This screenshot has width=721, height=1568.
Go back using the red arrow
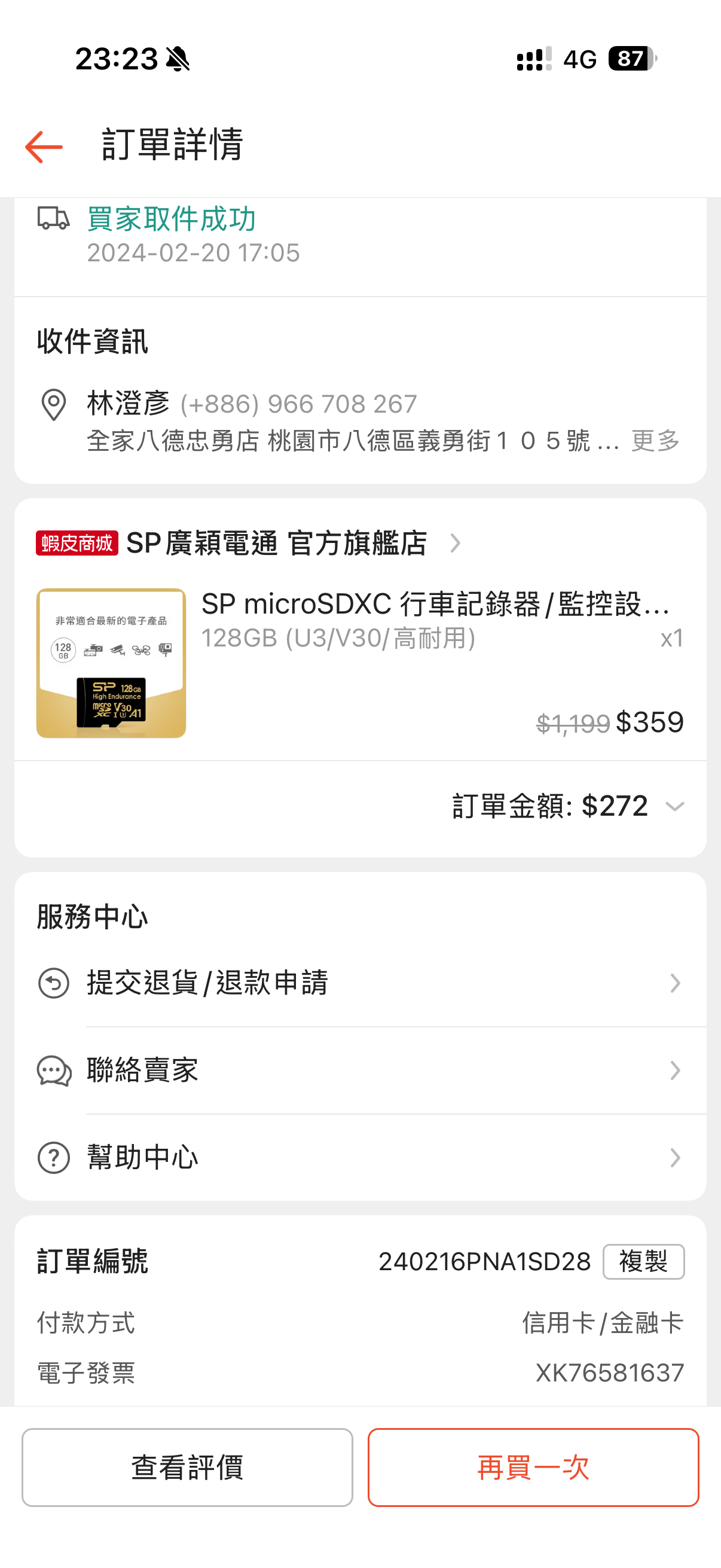(44, 147)
